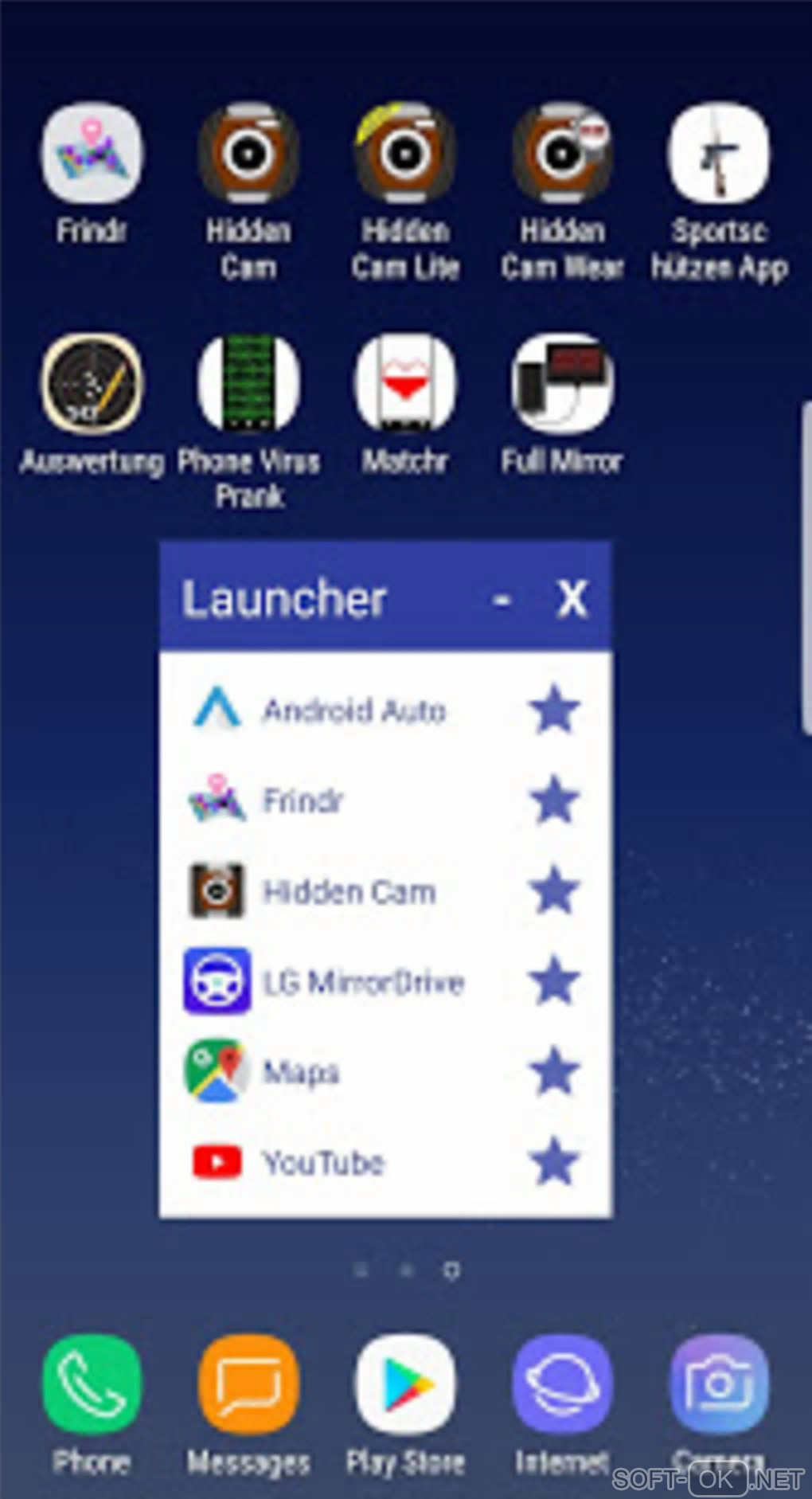Open the Frindr home screen app

(92, 153)
